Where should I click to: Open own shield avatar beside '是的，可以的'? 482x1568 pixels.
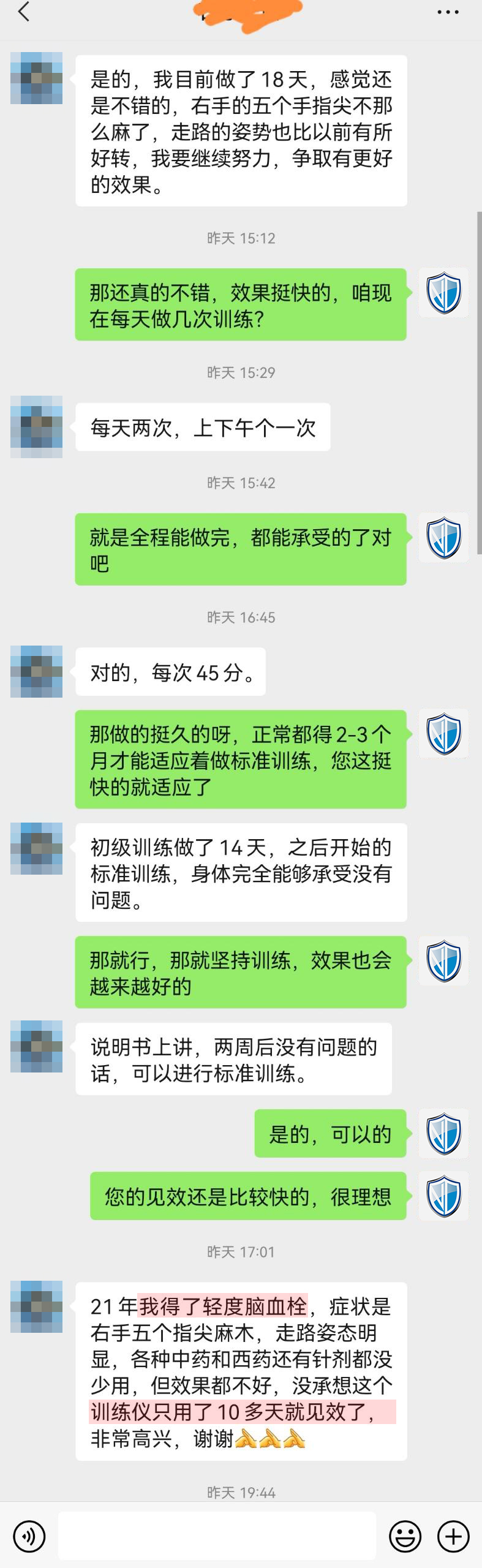click(443, 1134)
